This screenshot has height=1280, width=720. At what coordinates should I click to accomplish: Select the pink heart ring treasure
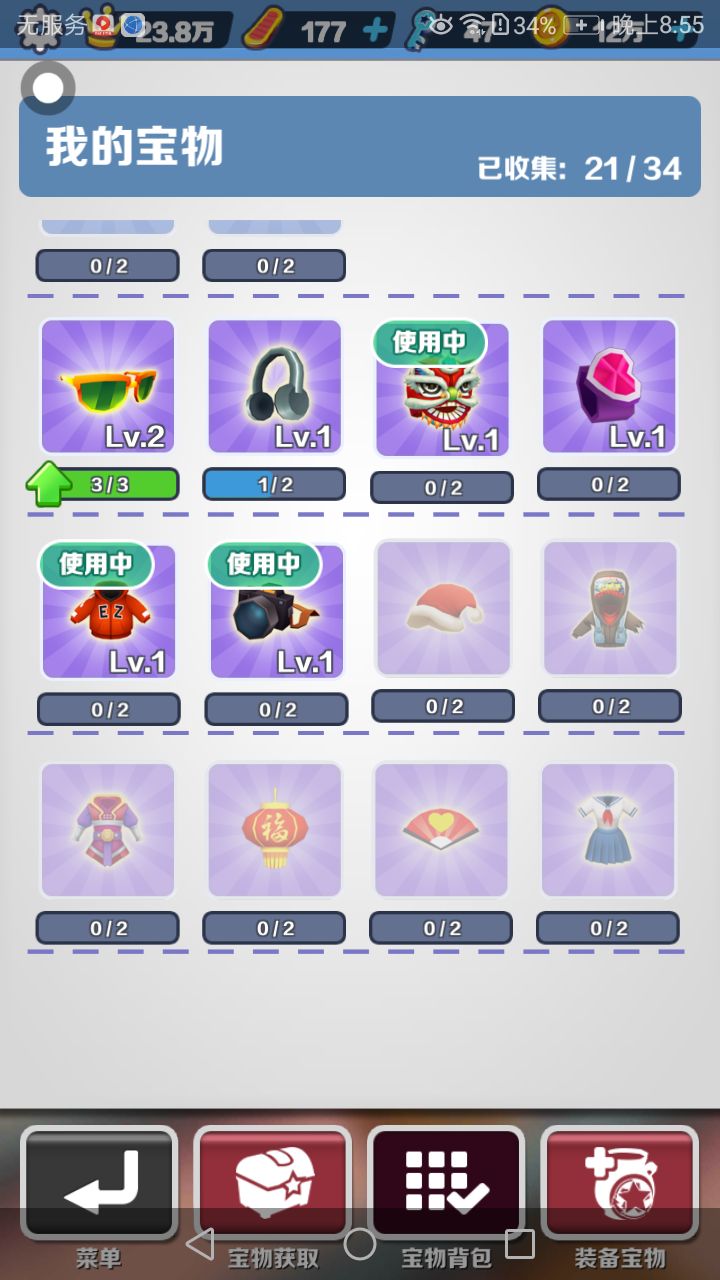pos(609,387)
